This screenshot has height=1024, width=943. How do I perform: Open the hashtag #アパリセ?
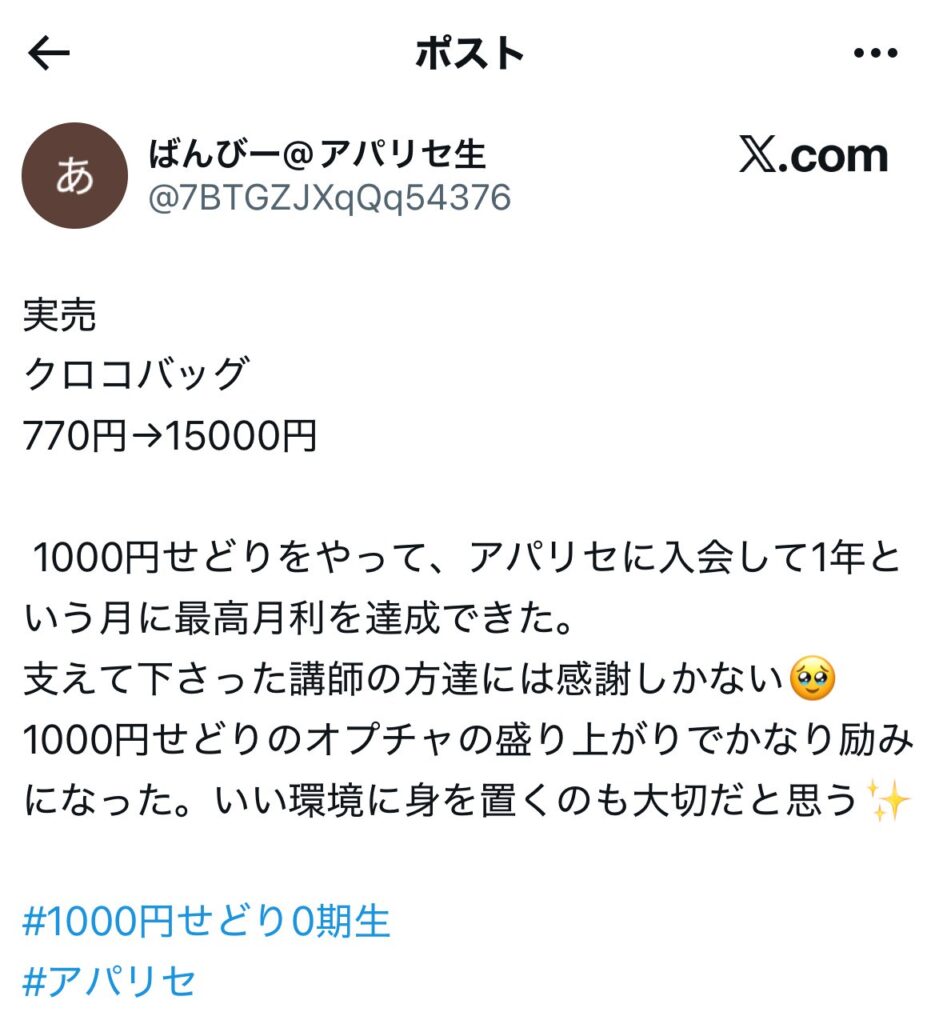coord(108,982)
